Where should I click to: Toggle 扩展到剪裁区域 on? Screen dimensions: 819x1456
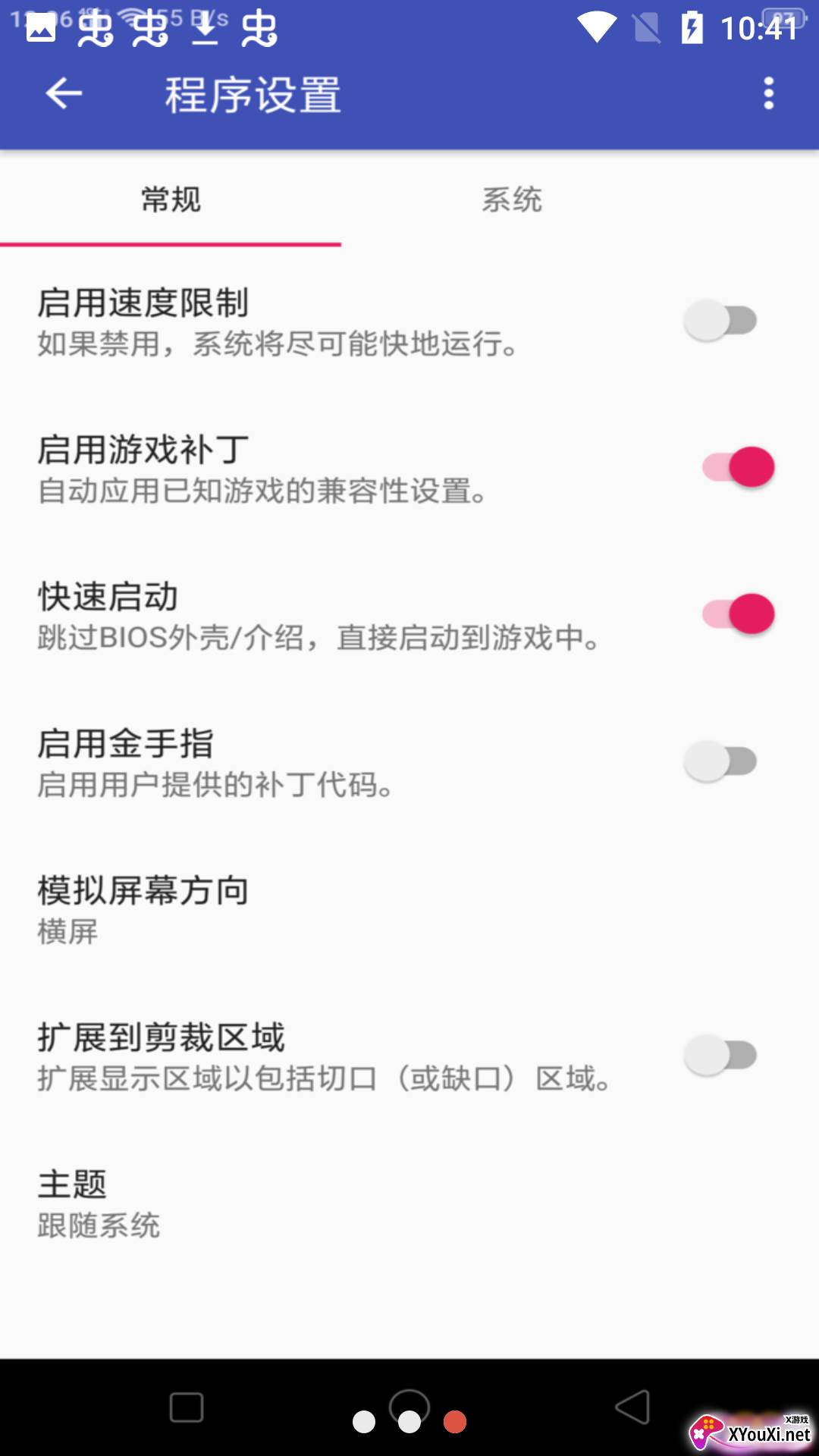720,1056
